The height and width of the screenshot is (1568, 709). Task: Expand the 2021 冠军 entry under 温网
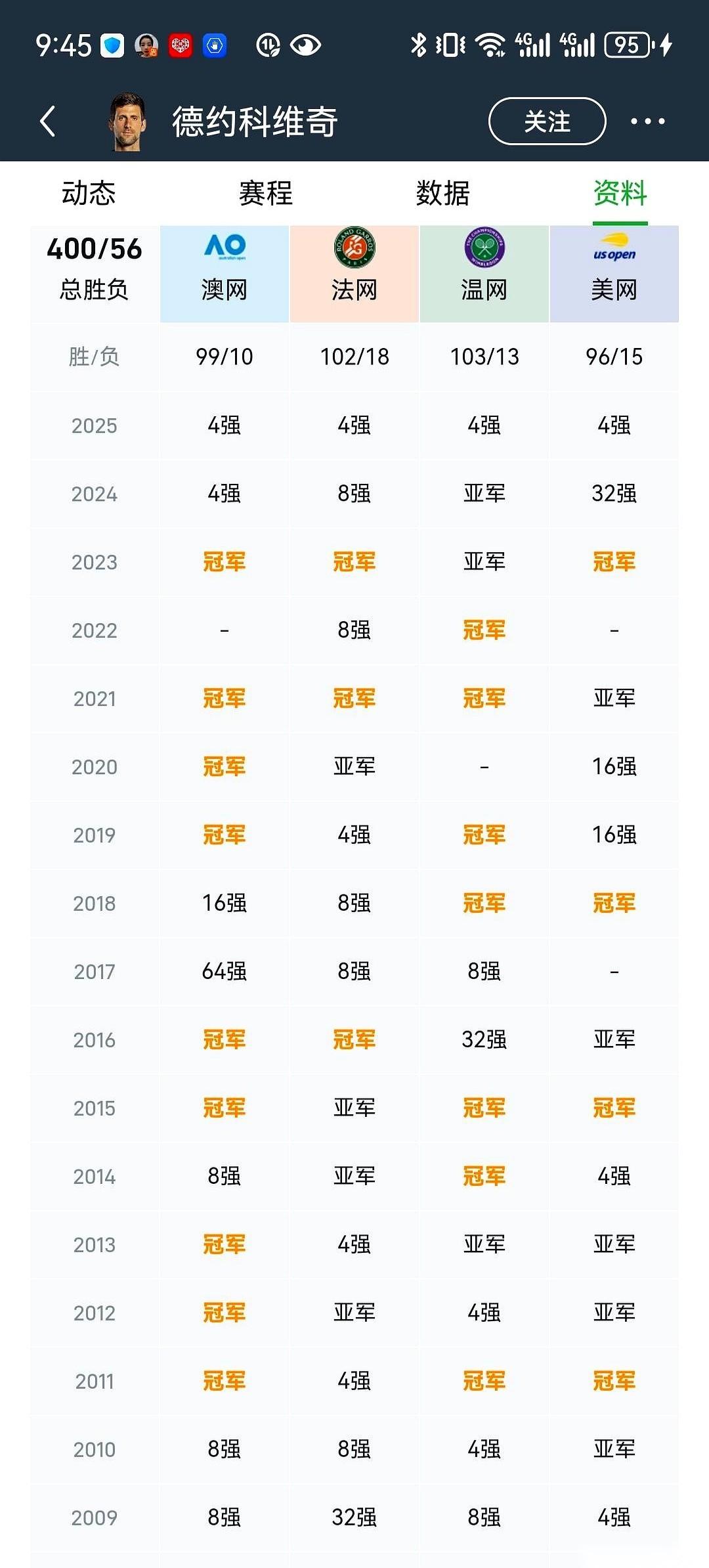484,699
